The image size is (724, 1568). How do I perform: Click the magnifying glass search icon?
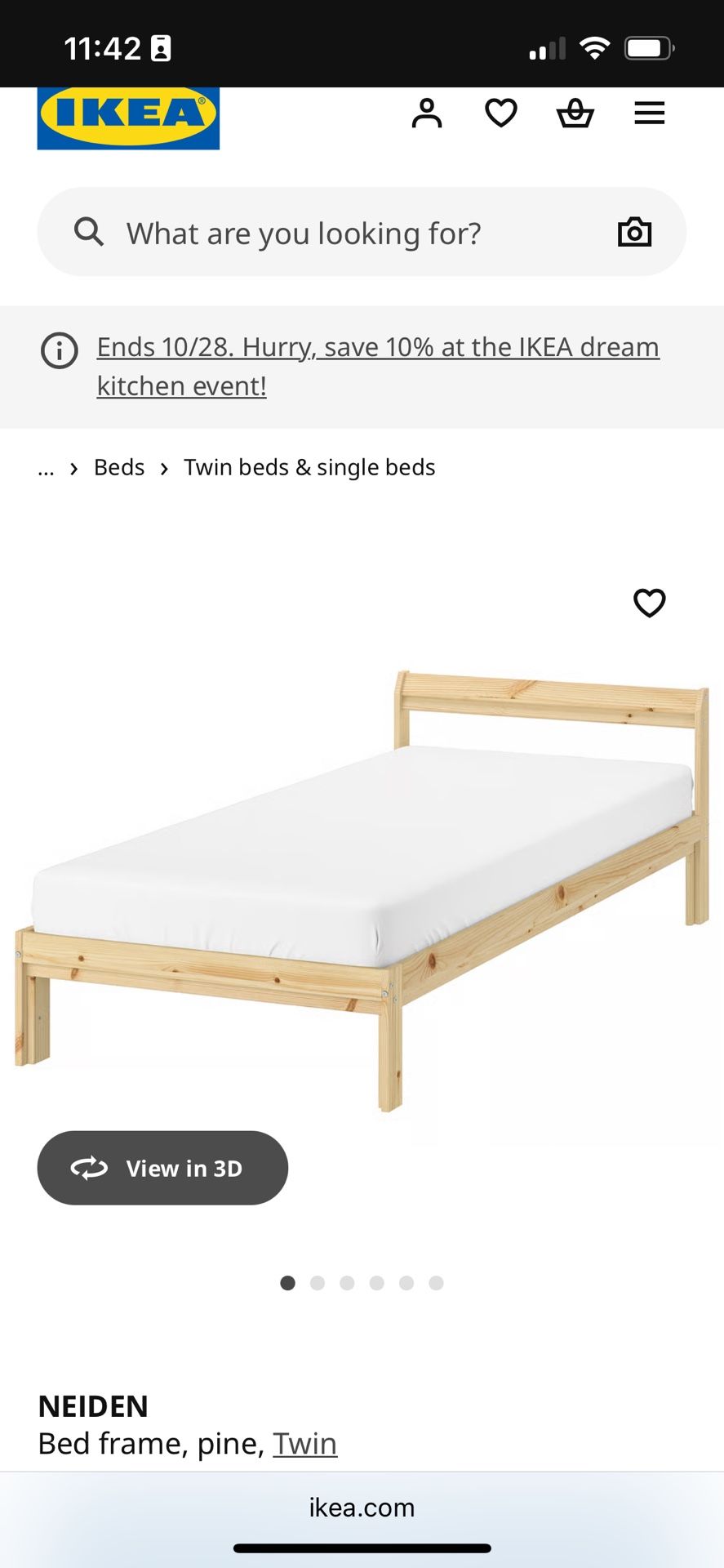tap(88, 232)
